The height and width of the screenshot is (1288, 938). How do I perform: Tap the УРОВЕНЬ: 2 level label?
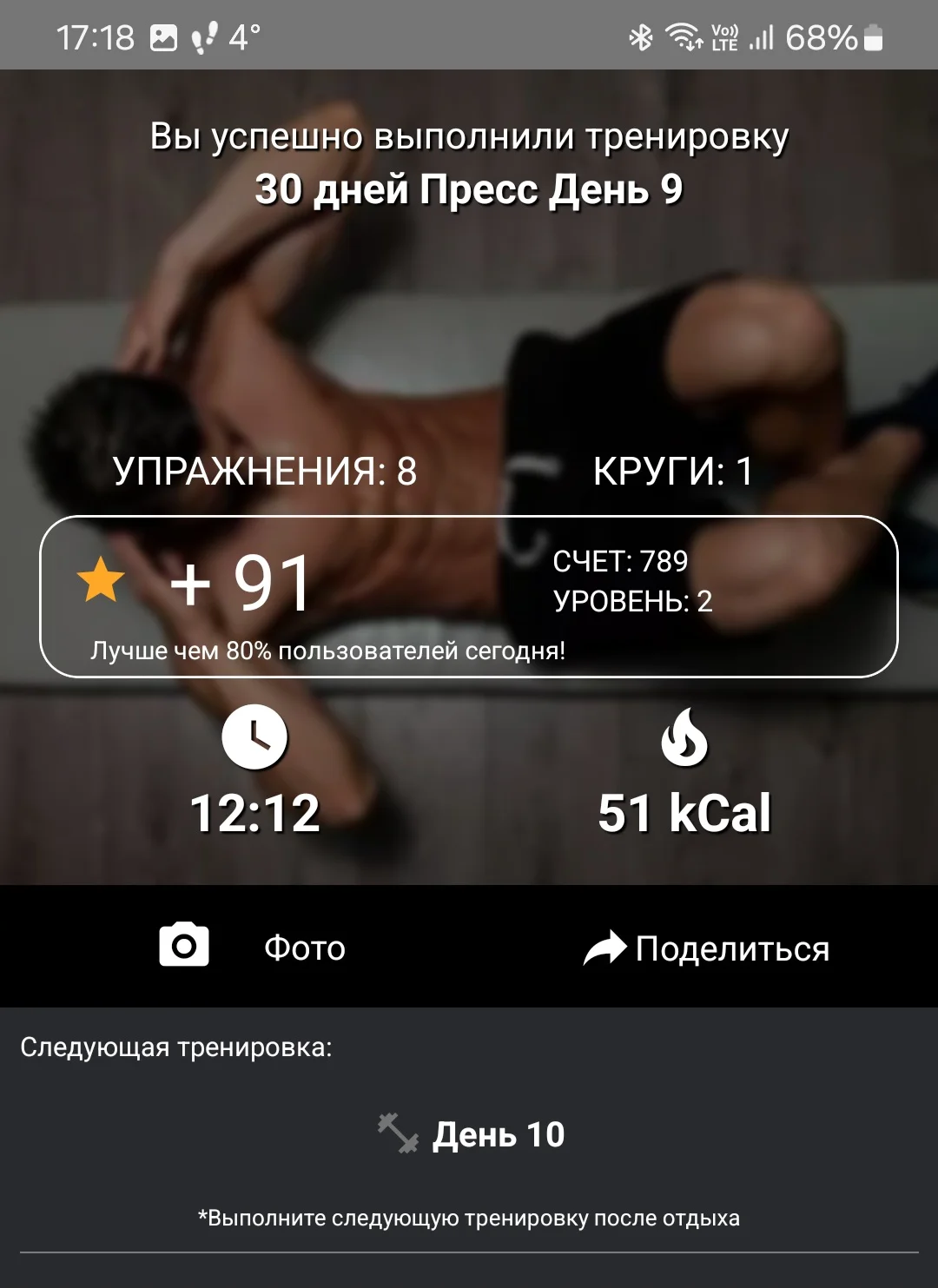tap(634, 602)
